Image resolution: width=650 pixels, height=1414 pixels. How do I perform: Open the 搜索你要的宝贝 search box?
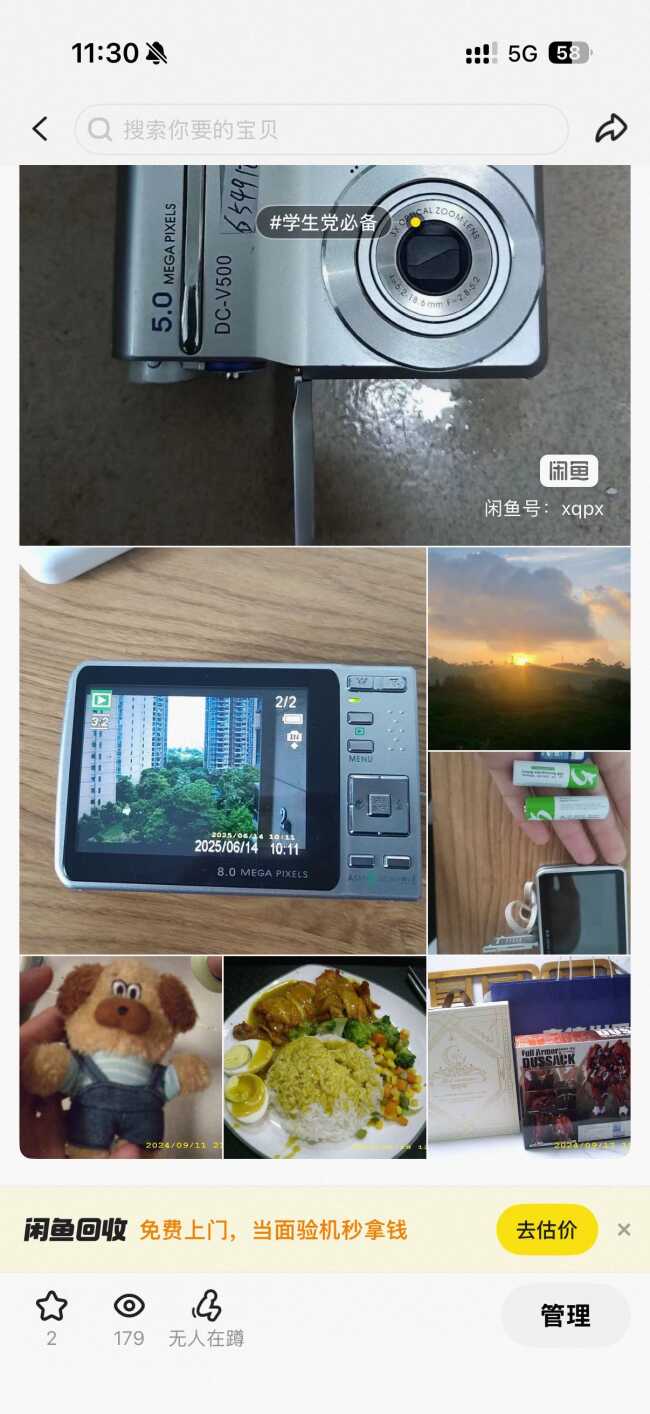click(x=320, y=130)
